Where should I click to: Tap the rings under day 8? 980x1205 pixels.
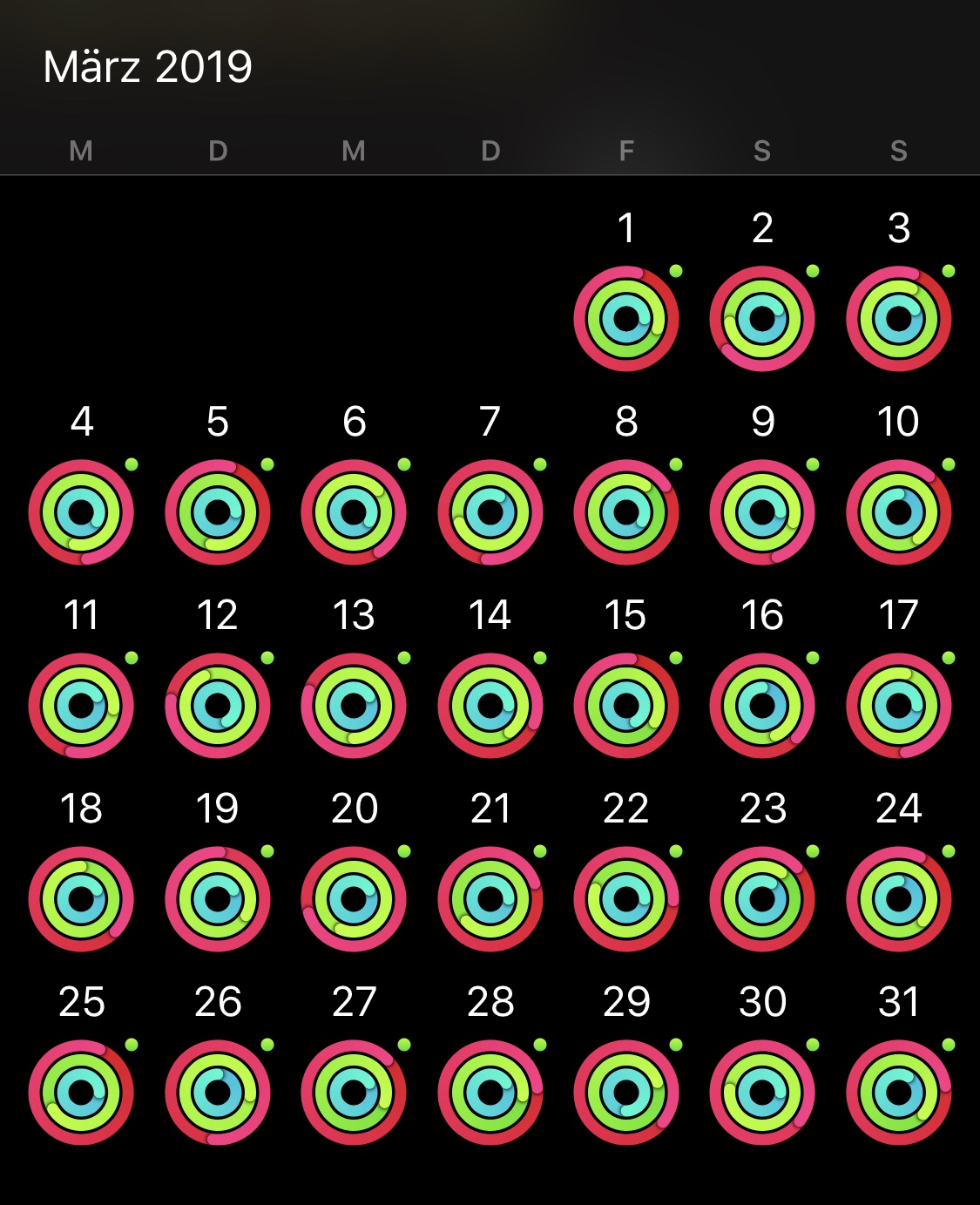pyautogui.click(x=625, y=512)
